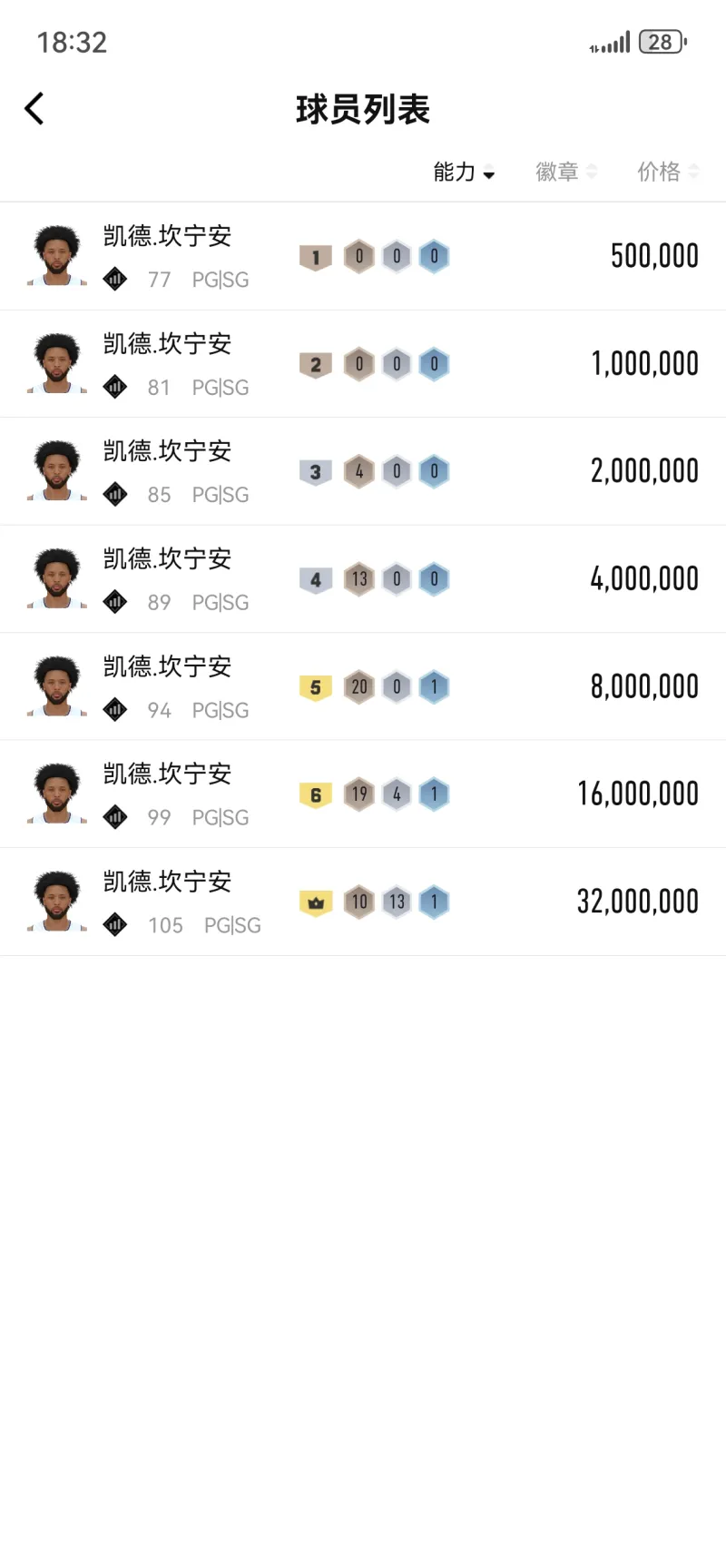Open the 凯德.坎宁安 card rated 77

363,256
